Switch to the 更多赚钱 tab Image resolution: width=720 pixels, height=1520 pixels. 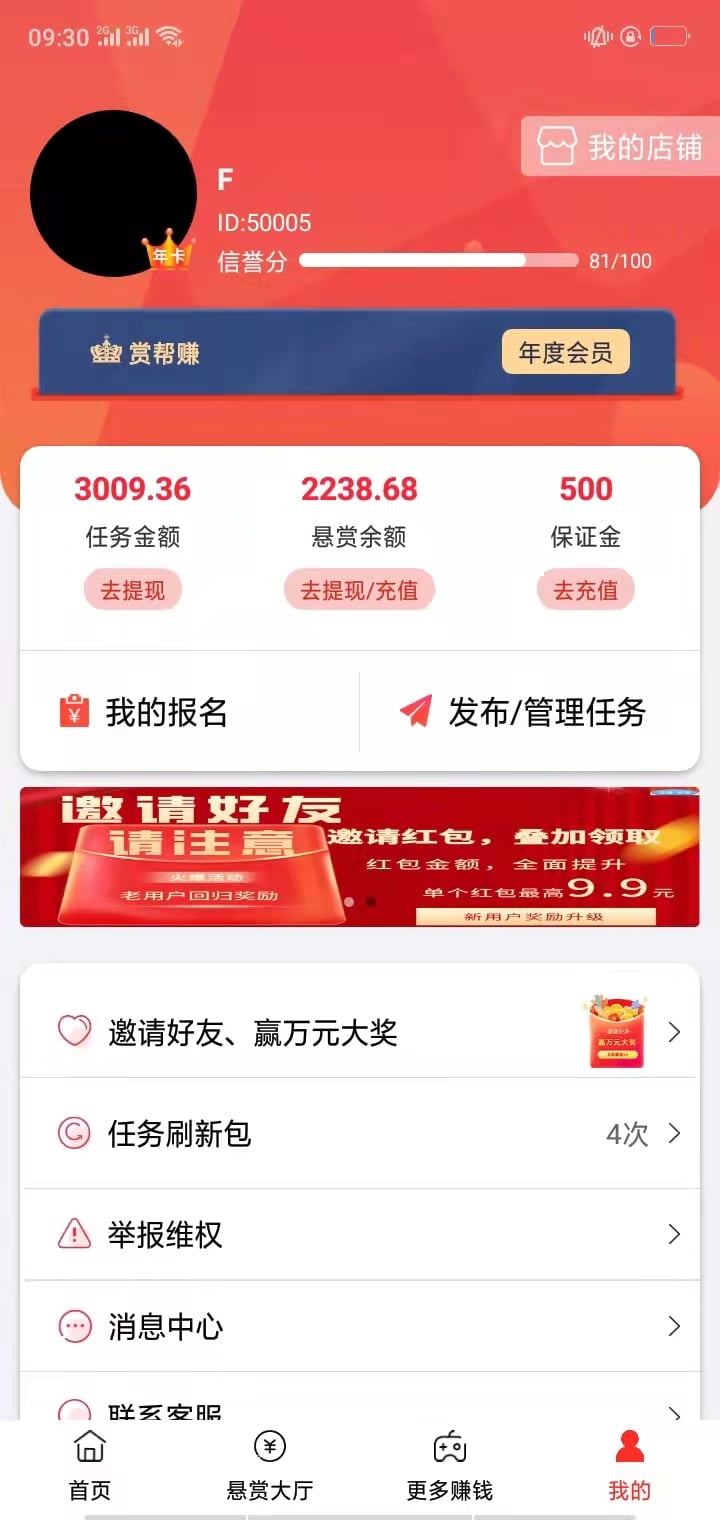point(448,1465)
